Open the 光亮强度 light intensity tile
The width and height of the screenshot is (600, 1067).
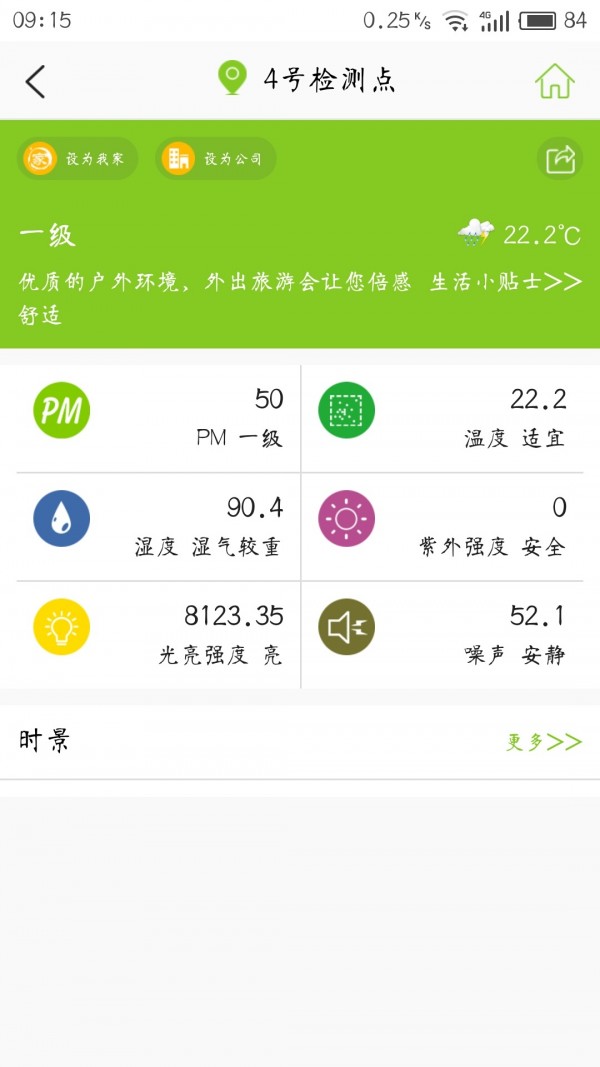click(158, 634)
